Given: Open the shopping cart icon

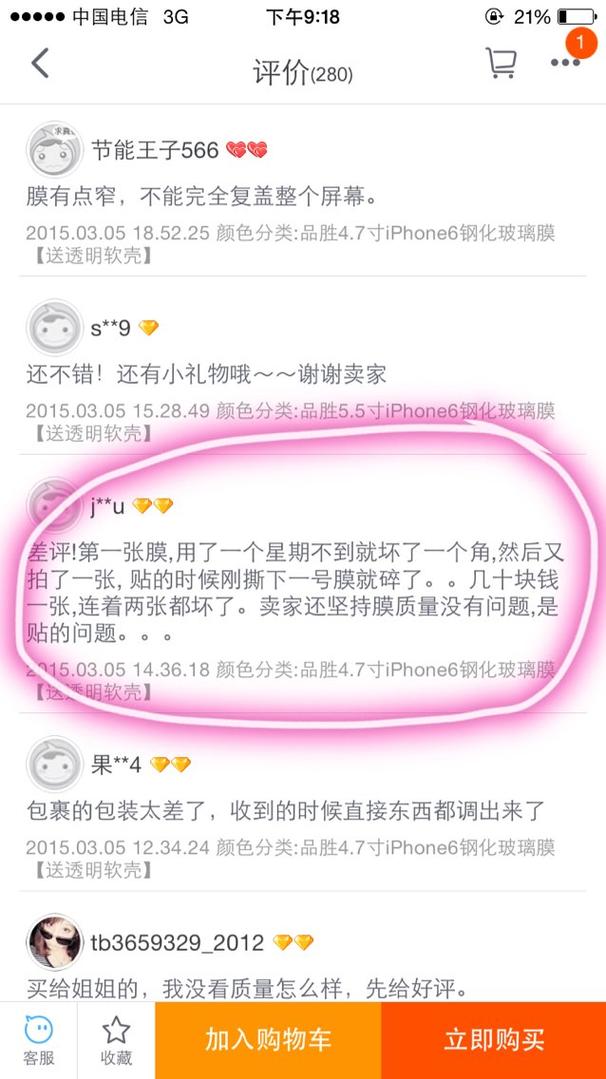Looking at the screenshot, I should click(501, 63).
